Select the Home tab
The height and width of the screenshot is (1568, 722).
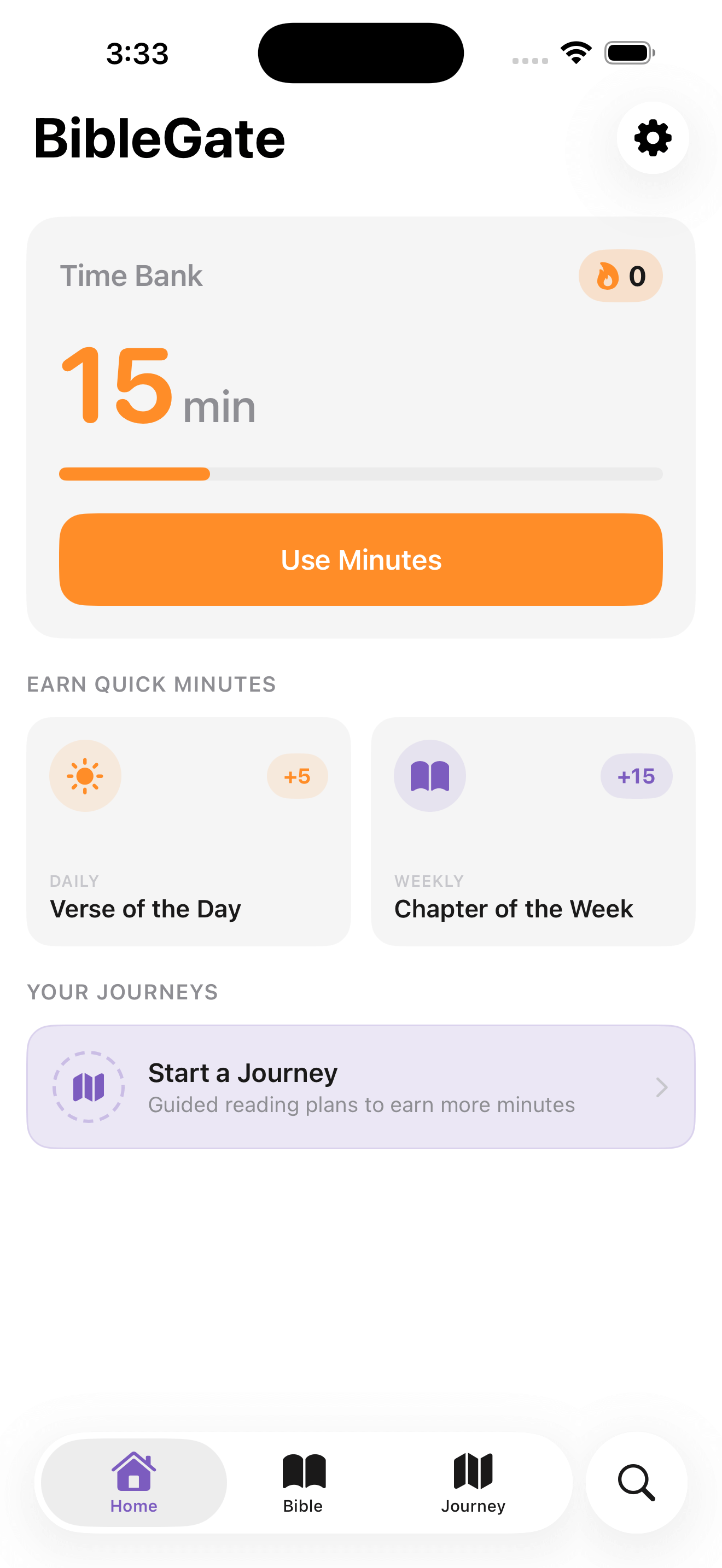(x=134, y=1482)
